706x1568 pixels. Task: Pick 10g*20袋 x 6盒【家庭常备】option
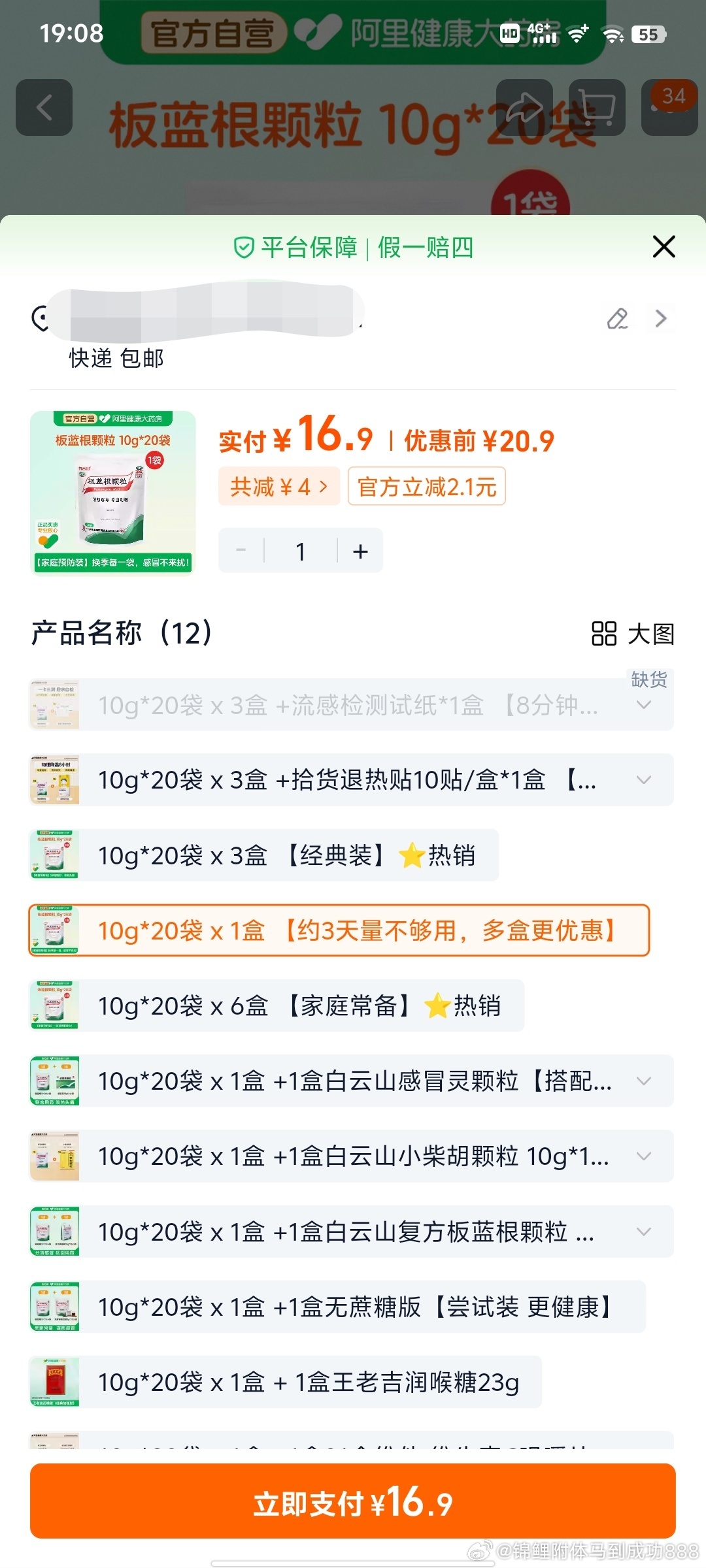tap(299, 1006)
